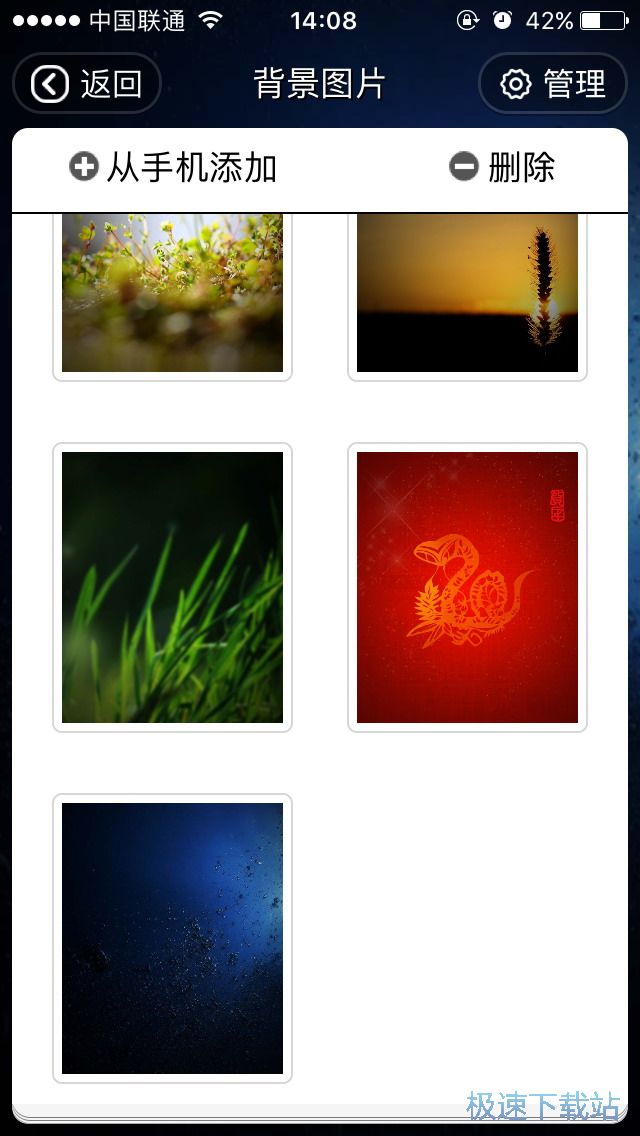The height and width of the screenshot is (1136, 640).
Task: Select the green grass blades background
Action: click(172, 587)
